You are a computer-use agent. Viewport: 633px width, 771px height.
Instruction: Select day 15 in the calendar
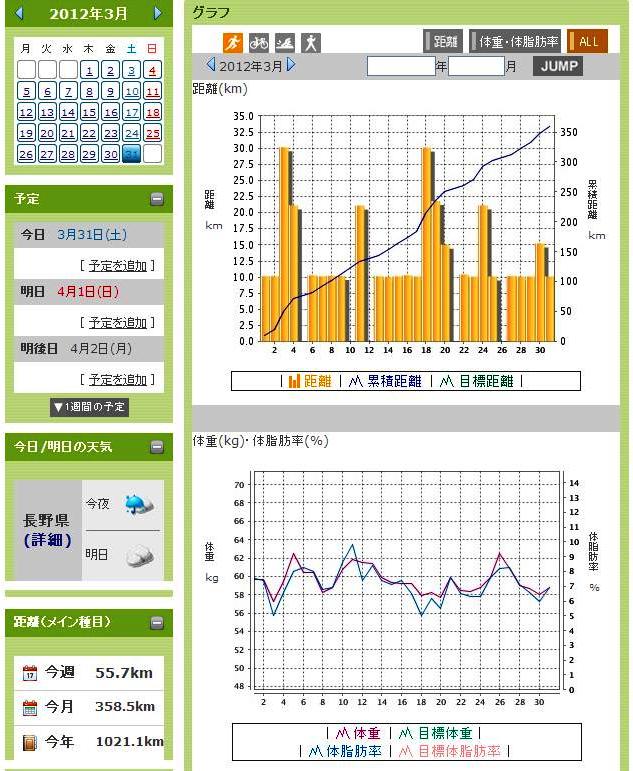pos(89,112)
